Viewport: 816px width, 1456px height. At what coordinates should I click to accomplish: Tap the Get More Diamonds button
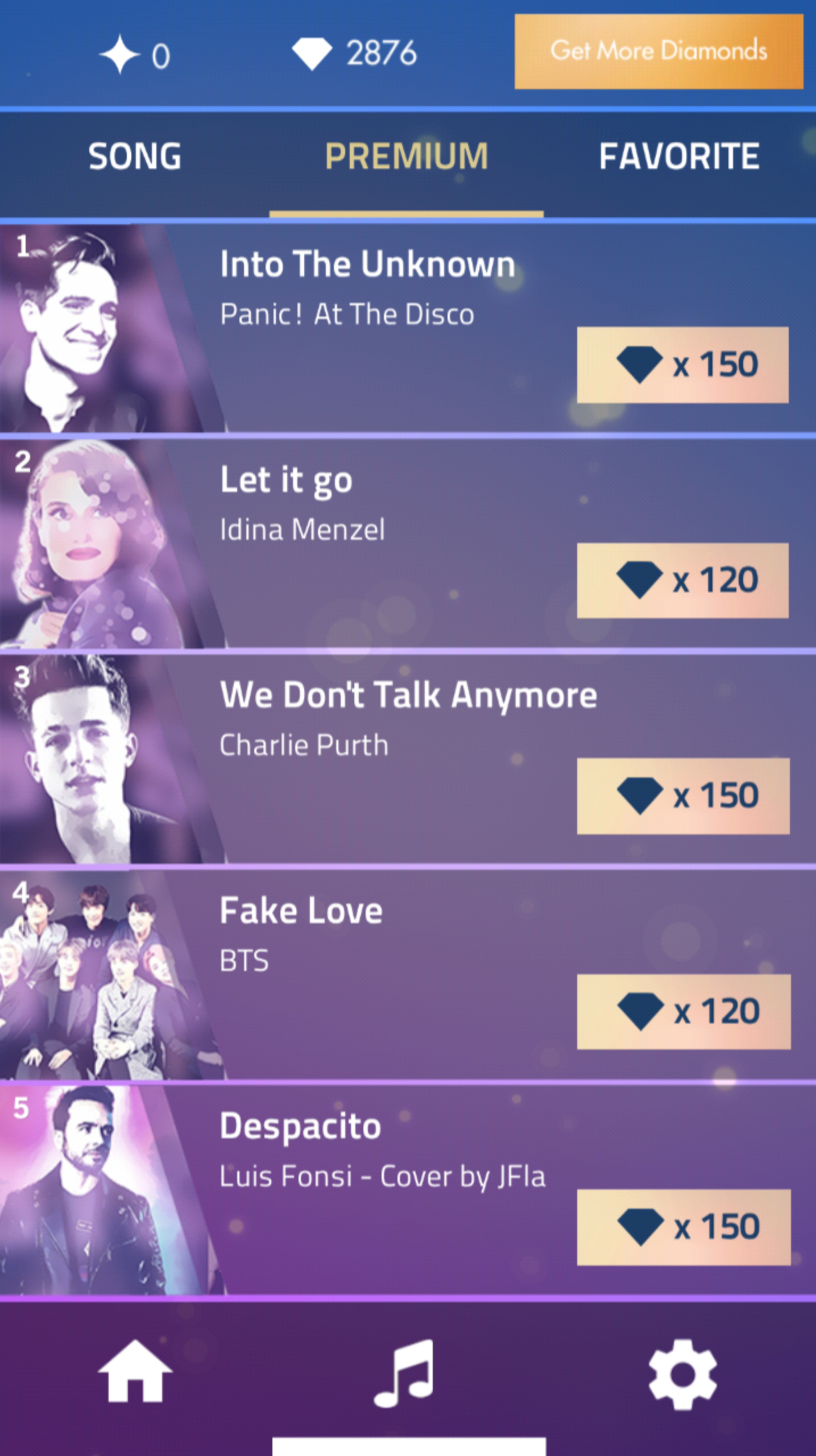pos(658,51)
